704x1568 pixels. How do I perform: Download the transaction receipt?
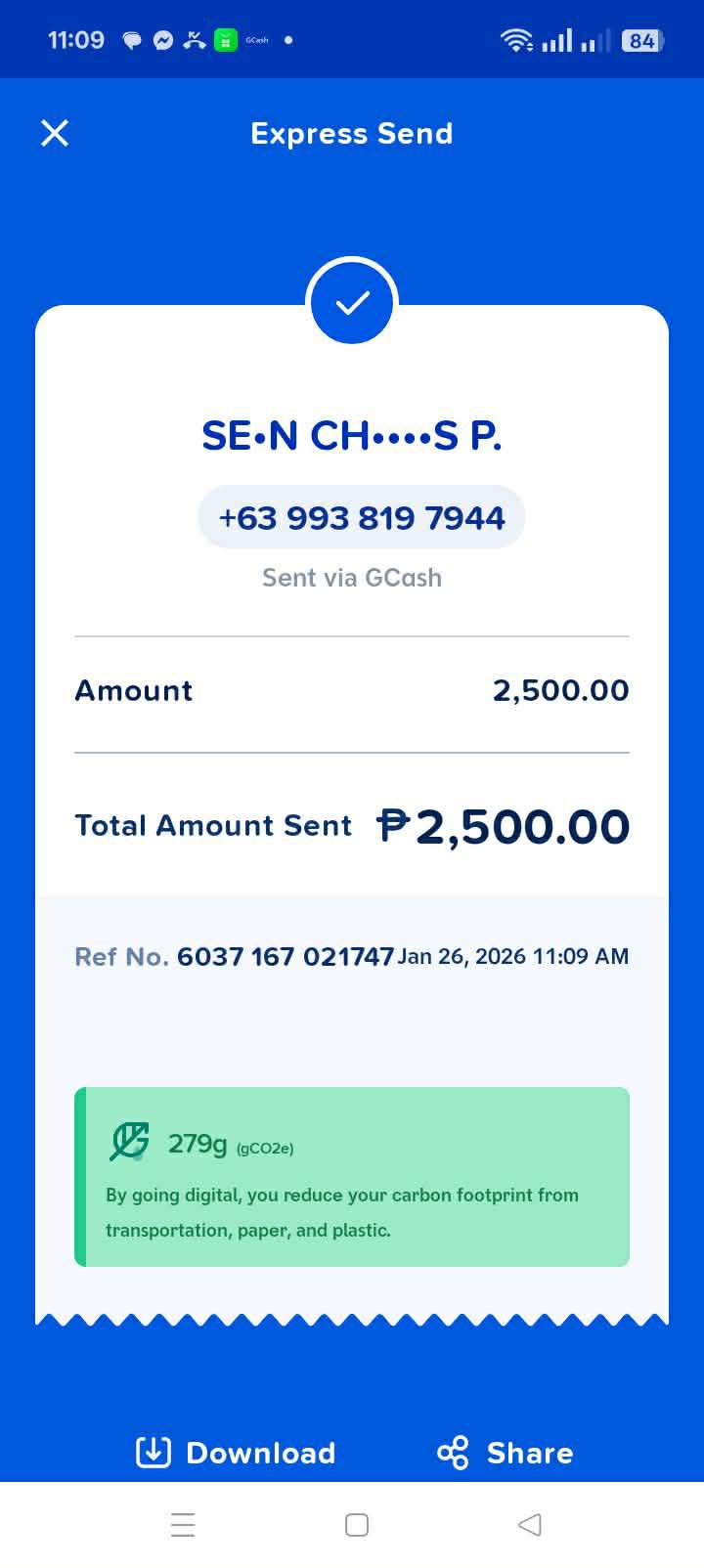[x=236, y=1453]
